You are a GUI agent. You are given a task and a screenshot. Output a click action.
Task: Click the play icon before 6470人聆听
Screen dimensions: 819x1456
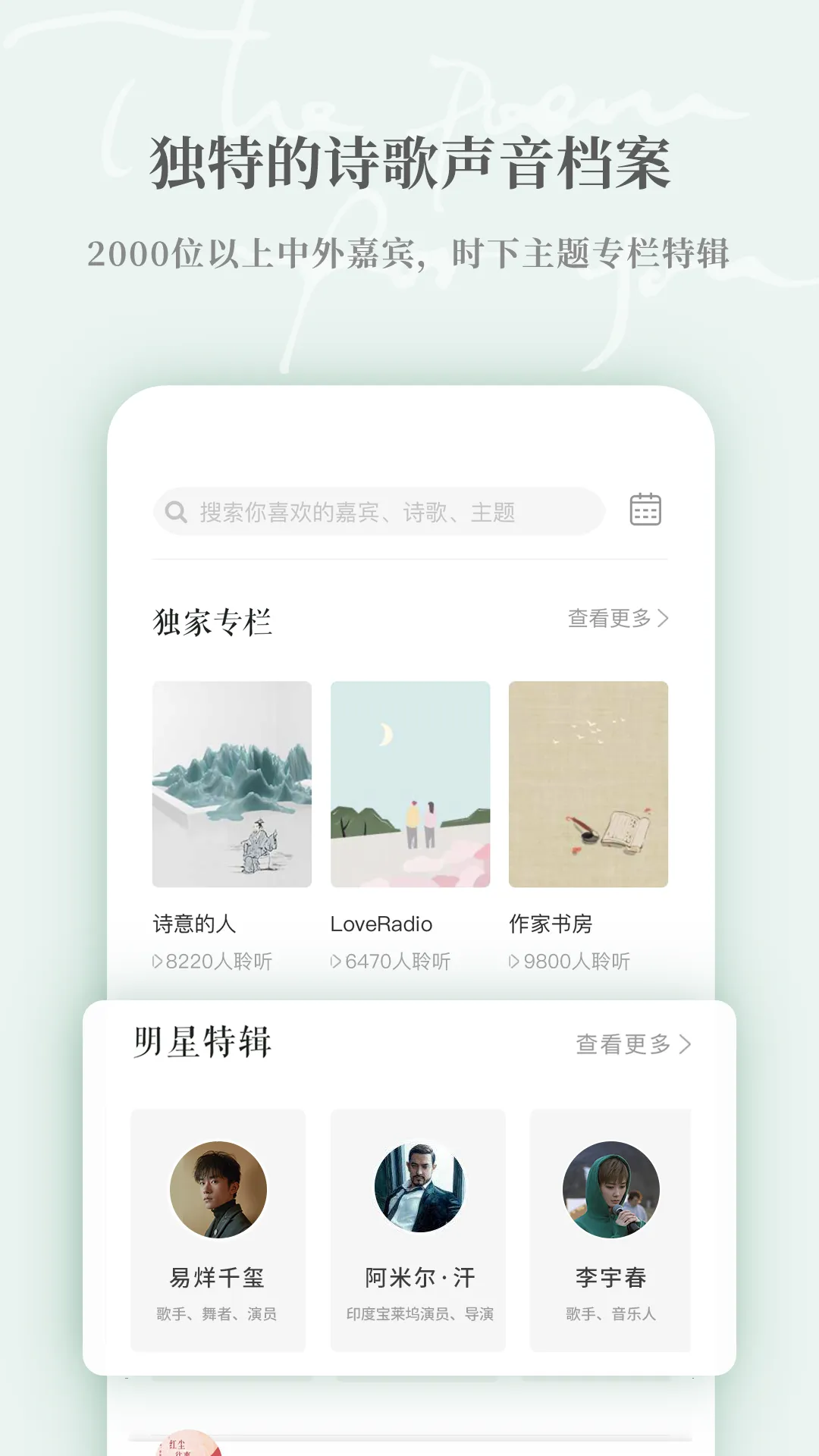[x=335, y=960]
